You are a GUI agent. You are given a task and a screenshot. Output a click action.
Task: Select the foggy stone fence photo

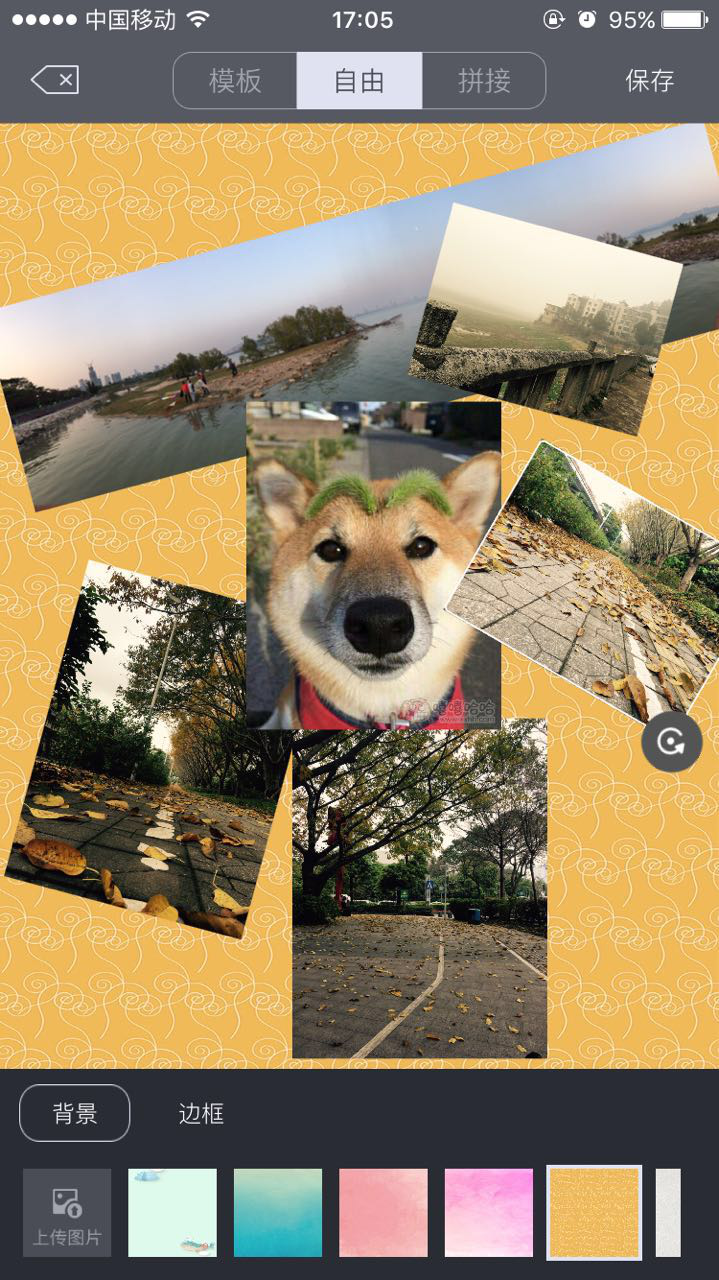coord(545,320)
